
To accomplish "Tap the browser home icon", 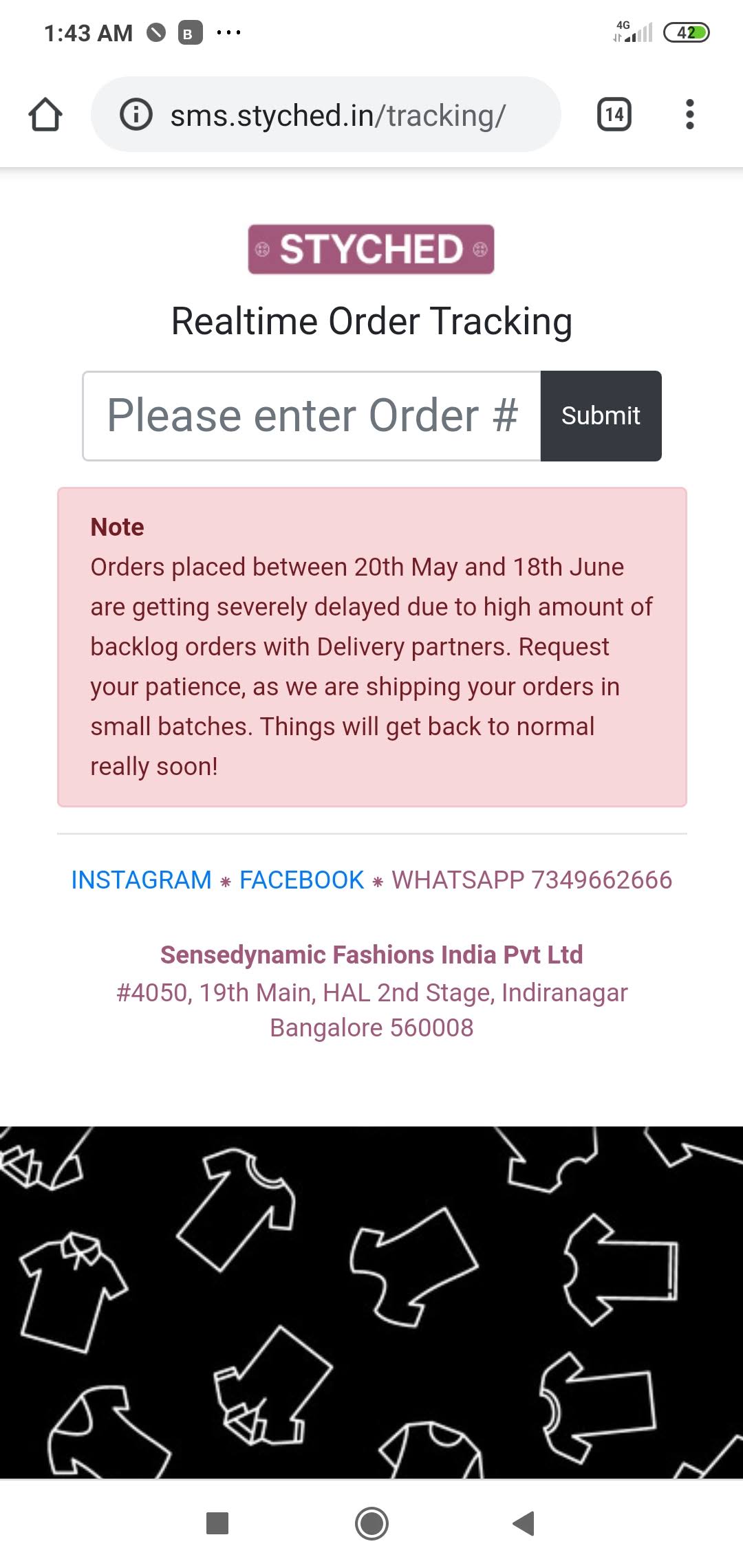I will 45,114.
